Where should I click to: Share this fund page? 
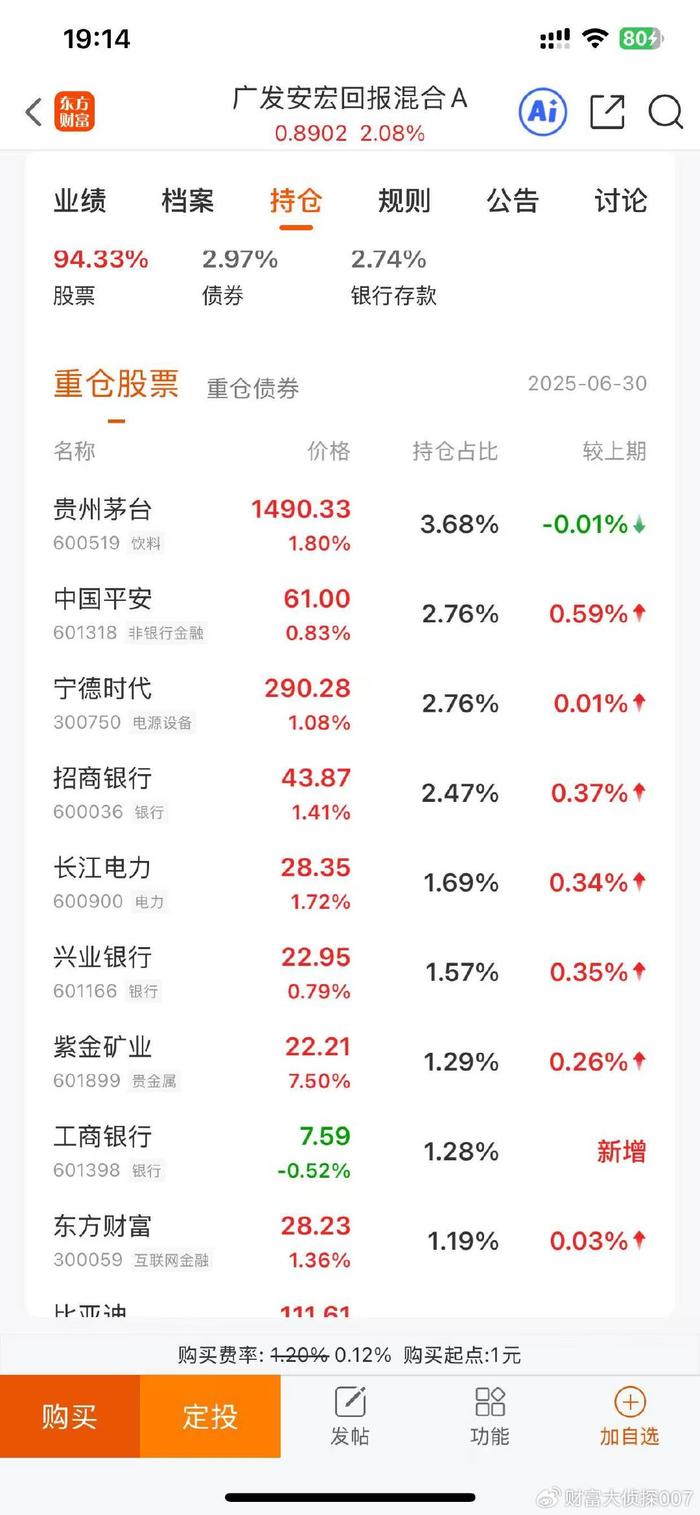607,112
